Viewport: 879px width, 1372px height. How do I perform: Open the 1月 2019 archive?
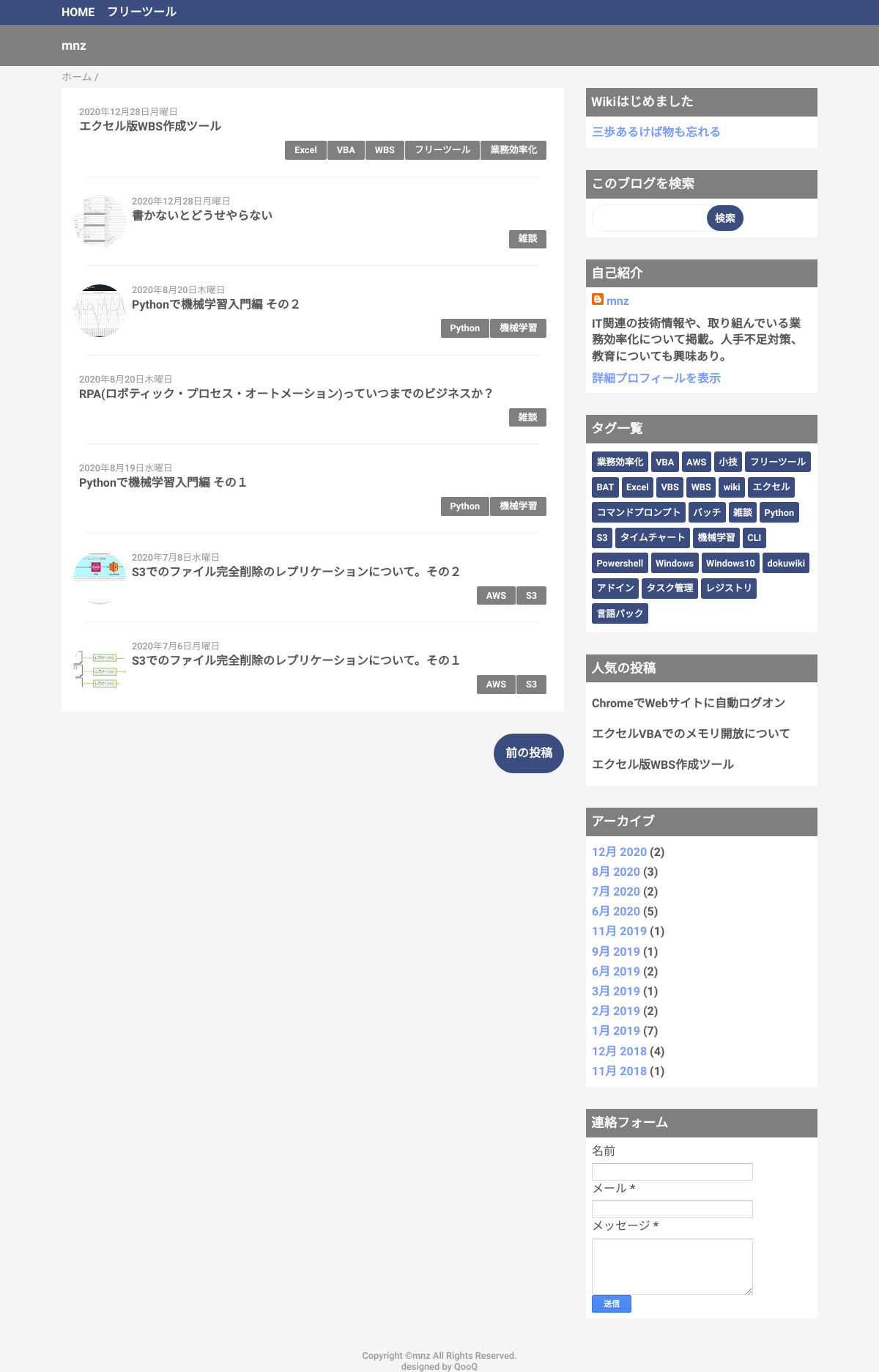tap(615, 1031)
